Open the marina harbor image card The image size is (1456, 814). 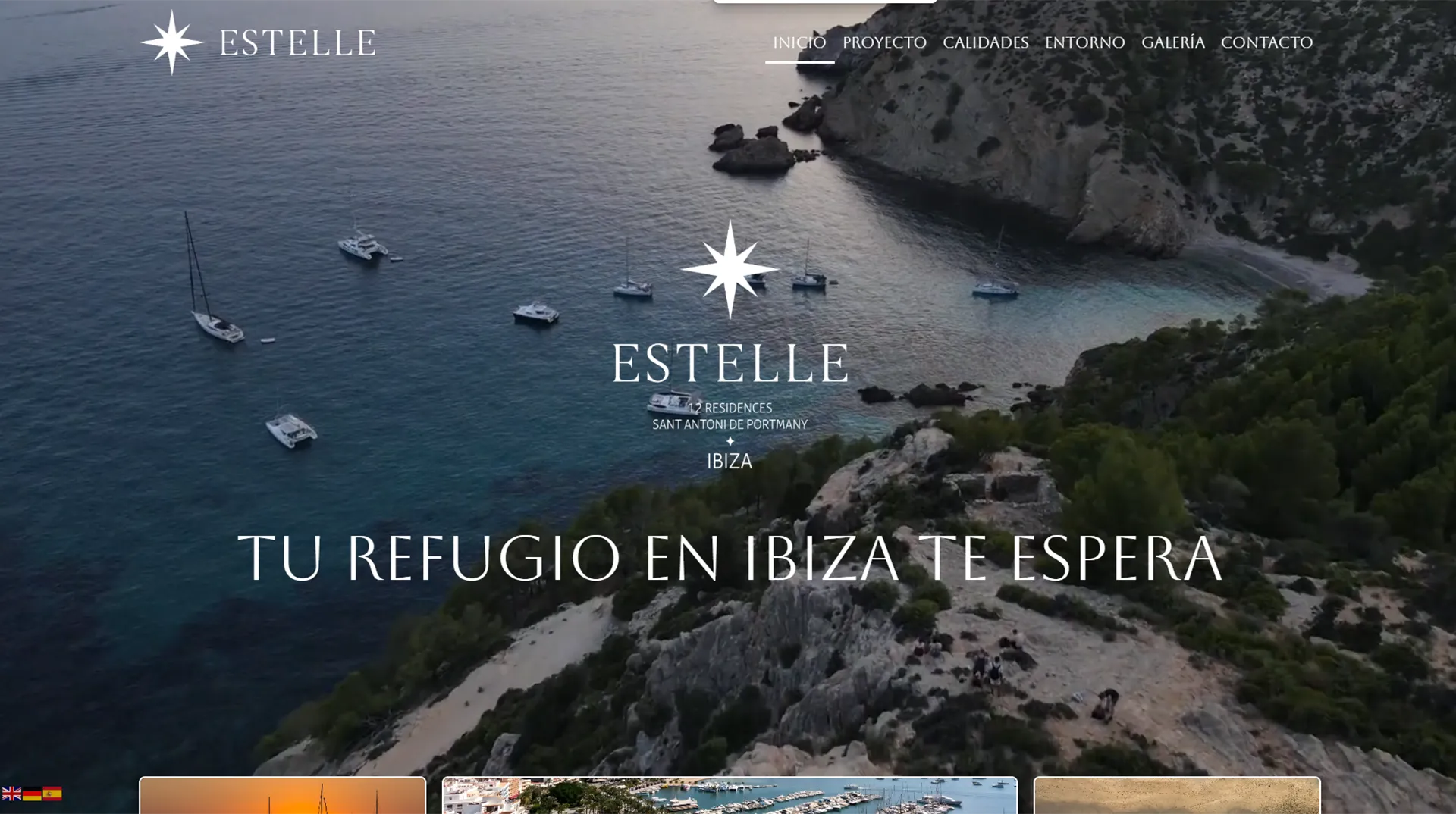click(730, 797)
